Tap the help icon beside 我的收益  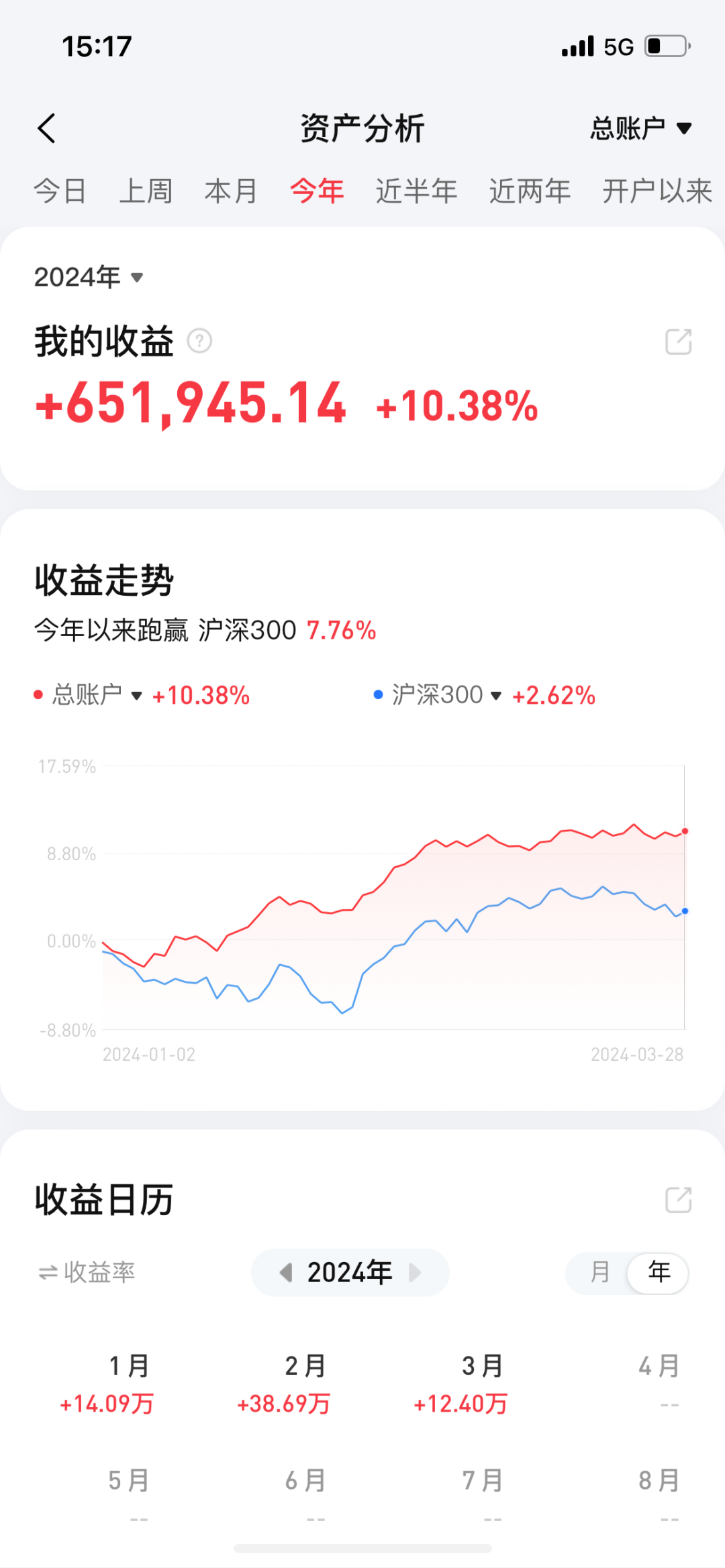point(199,341)
